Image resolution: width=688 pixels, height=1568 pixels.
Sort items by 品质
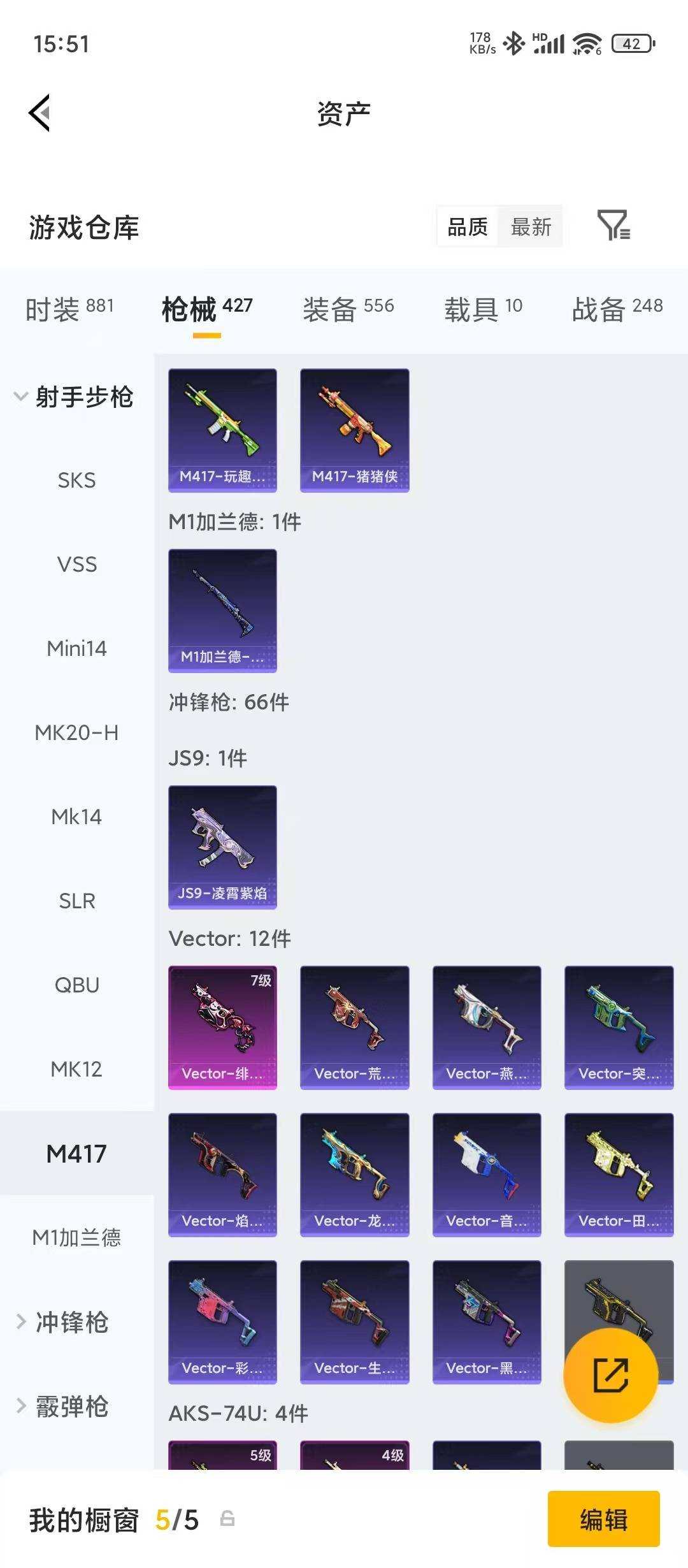coord(468,227)
